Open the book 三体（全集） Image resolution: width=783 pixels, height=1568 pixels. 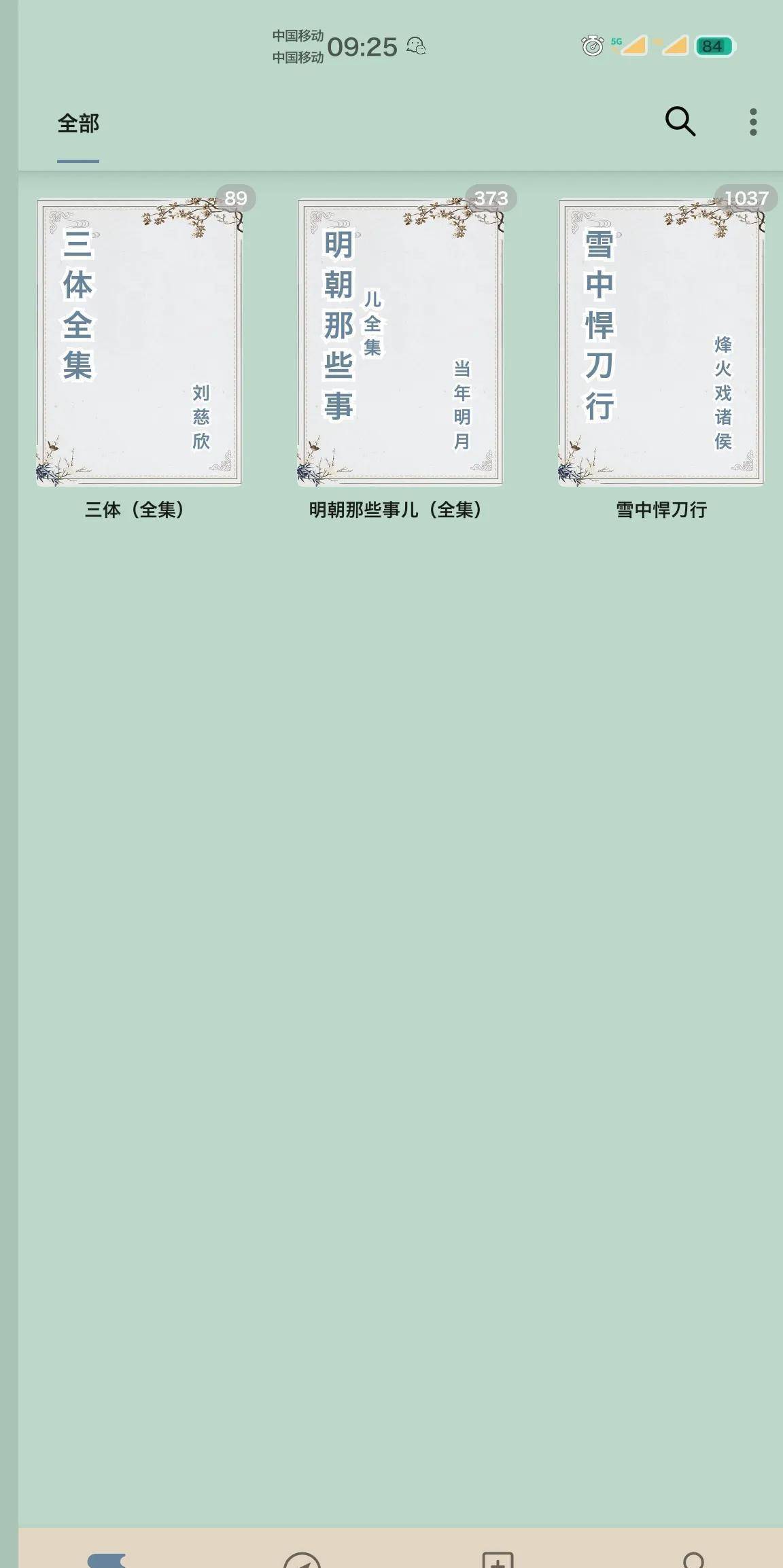coord(139,343)
